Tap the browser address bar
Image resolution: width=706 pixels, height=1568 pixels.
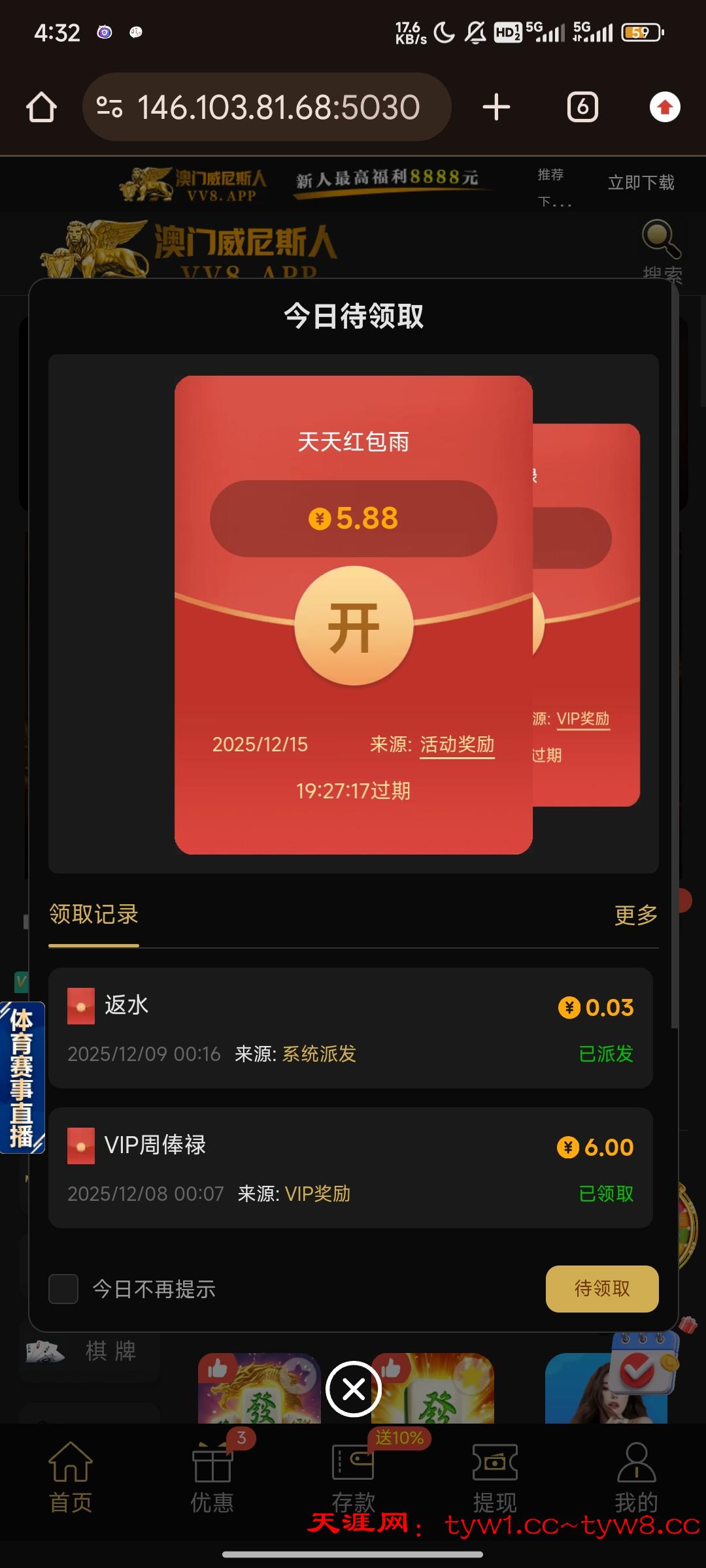pos(268,107)
